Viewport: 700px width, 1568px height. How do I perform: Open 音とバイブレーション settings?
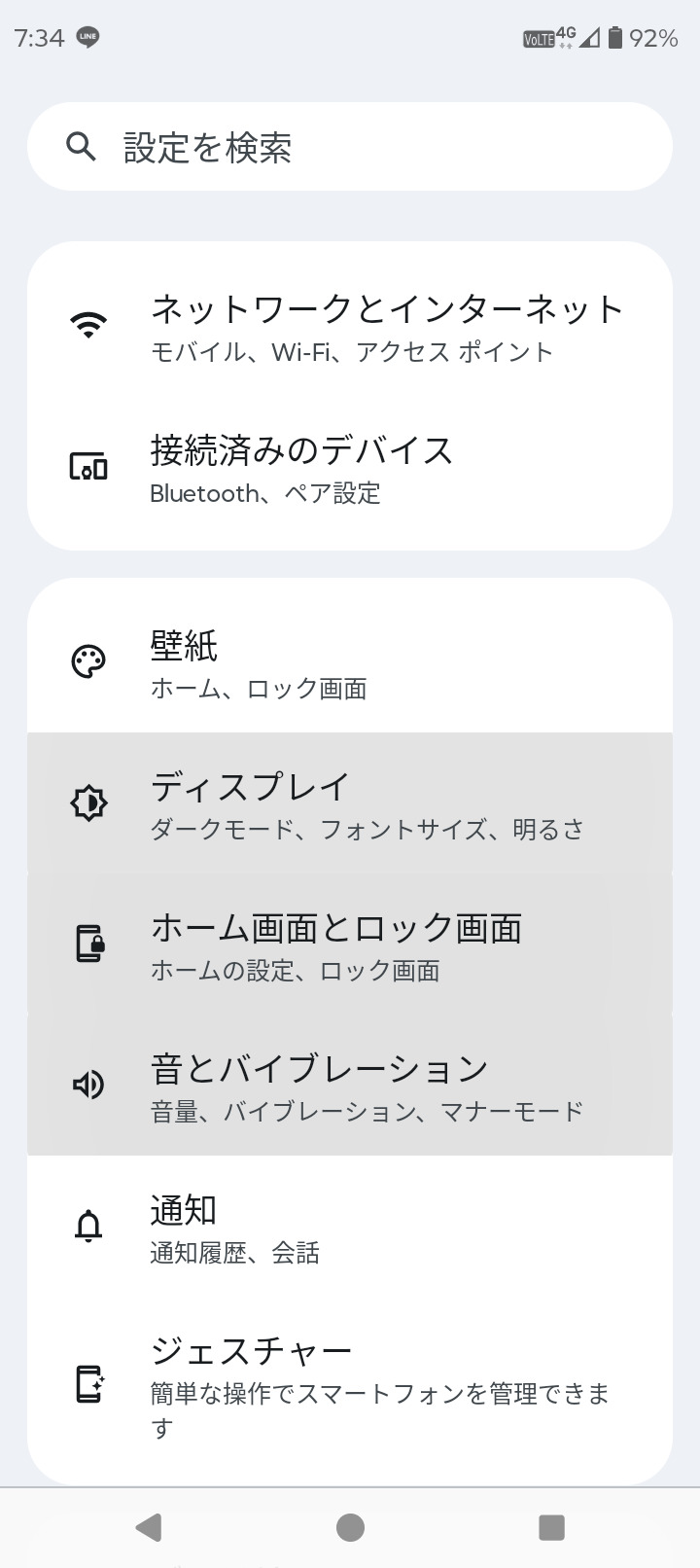pos(350,1086)
